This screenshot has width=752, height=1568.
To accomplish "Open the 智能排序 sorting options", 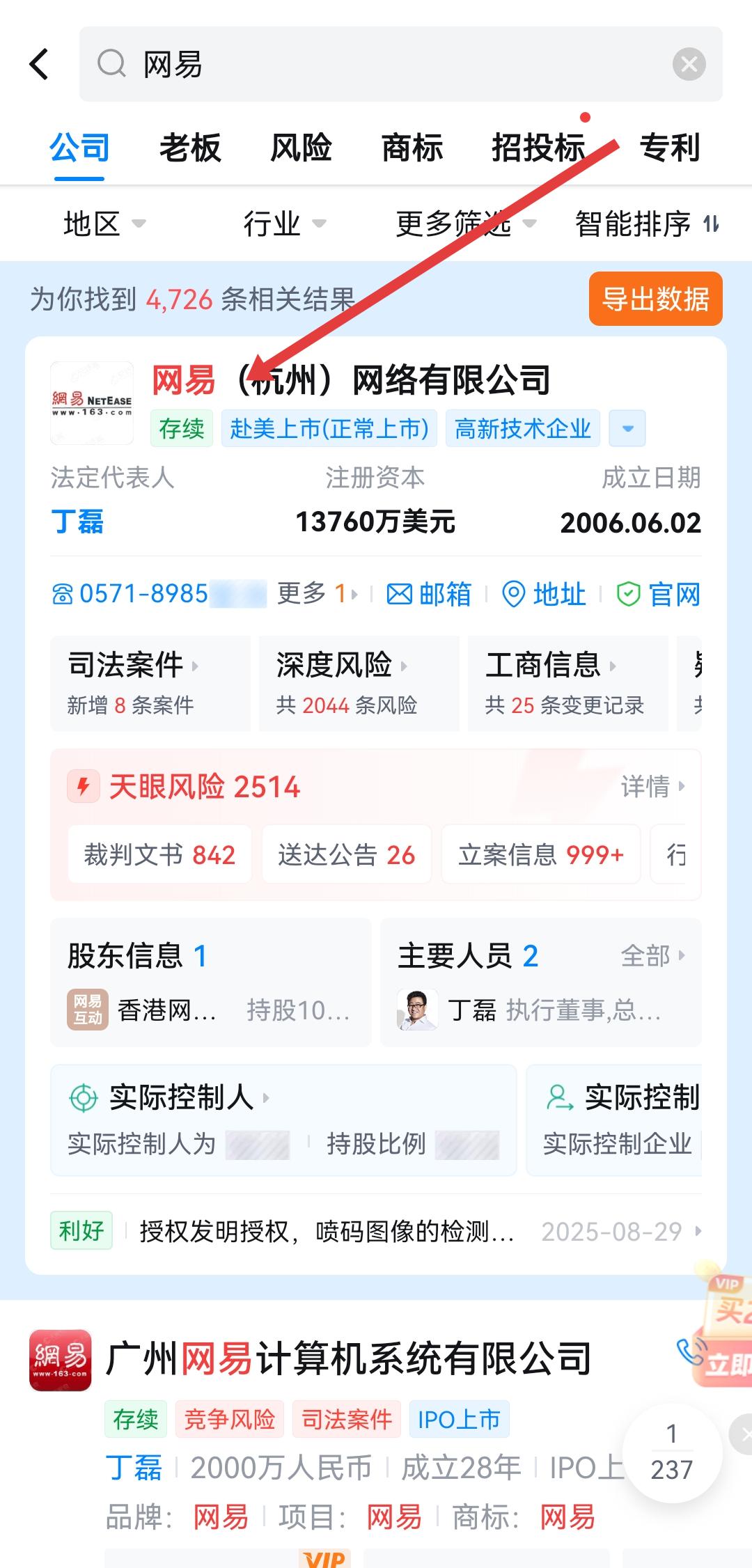I will [x=646, y=224].
